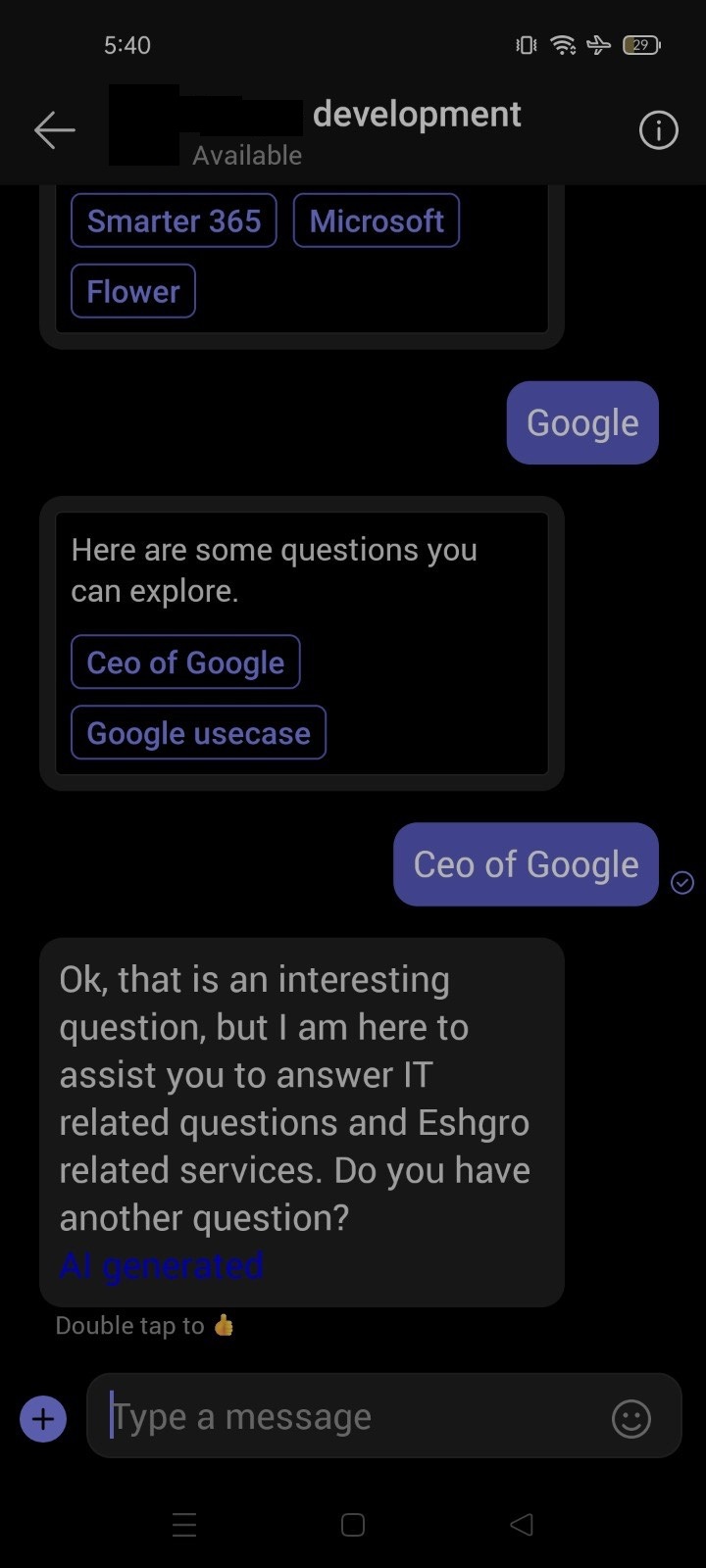Tap the sent-message delivery check icon
Image resolution: width=706 pixels, height=1568 pixels.
683,883
